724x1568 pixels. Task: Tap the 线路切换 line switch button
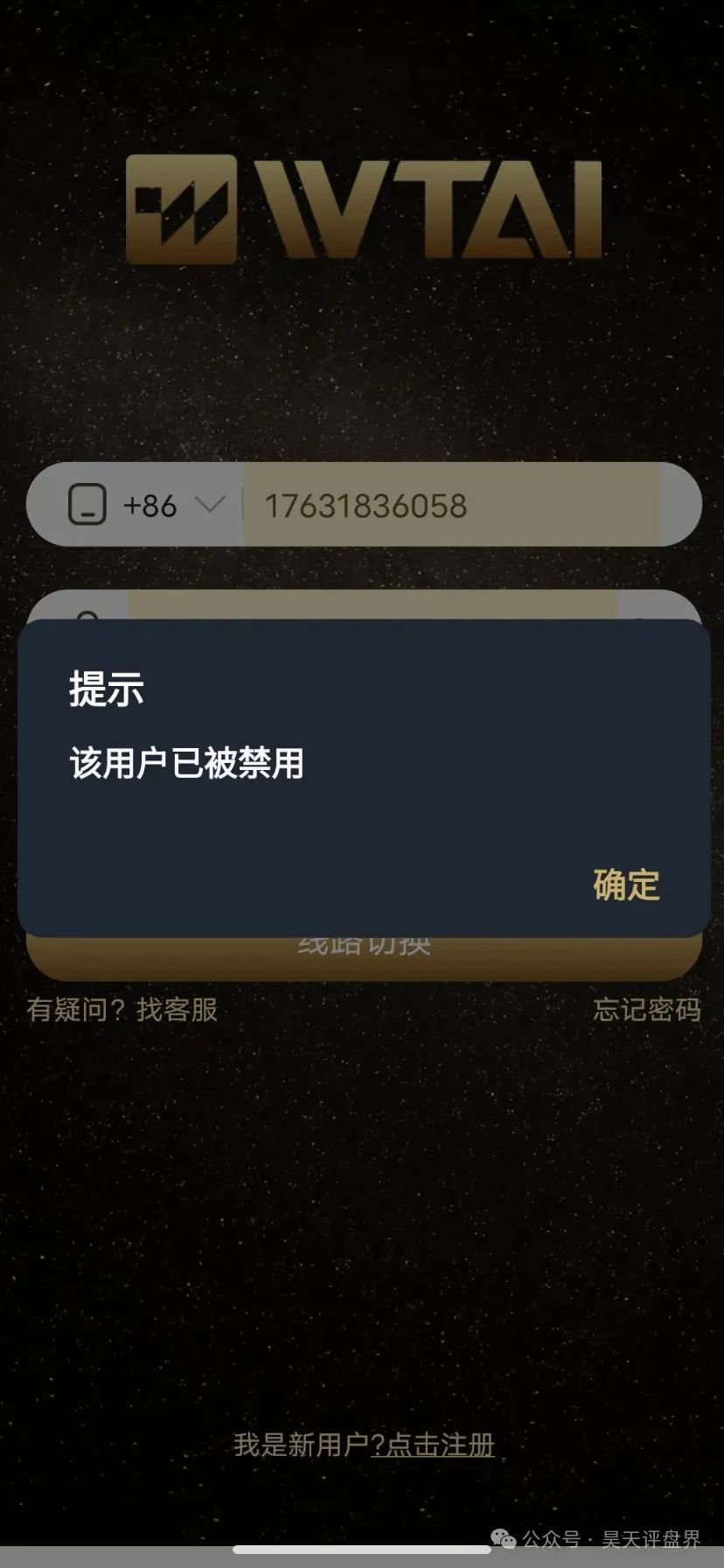tap(364, 954)
